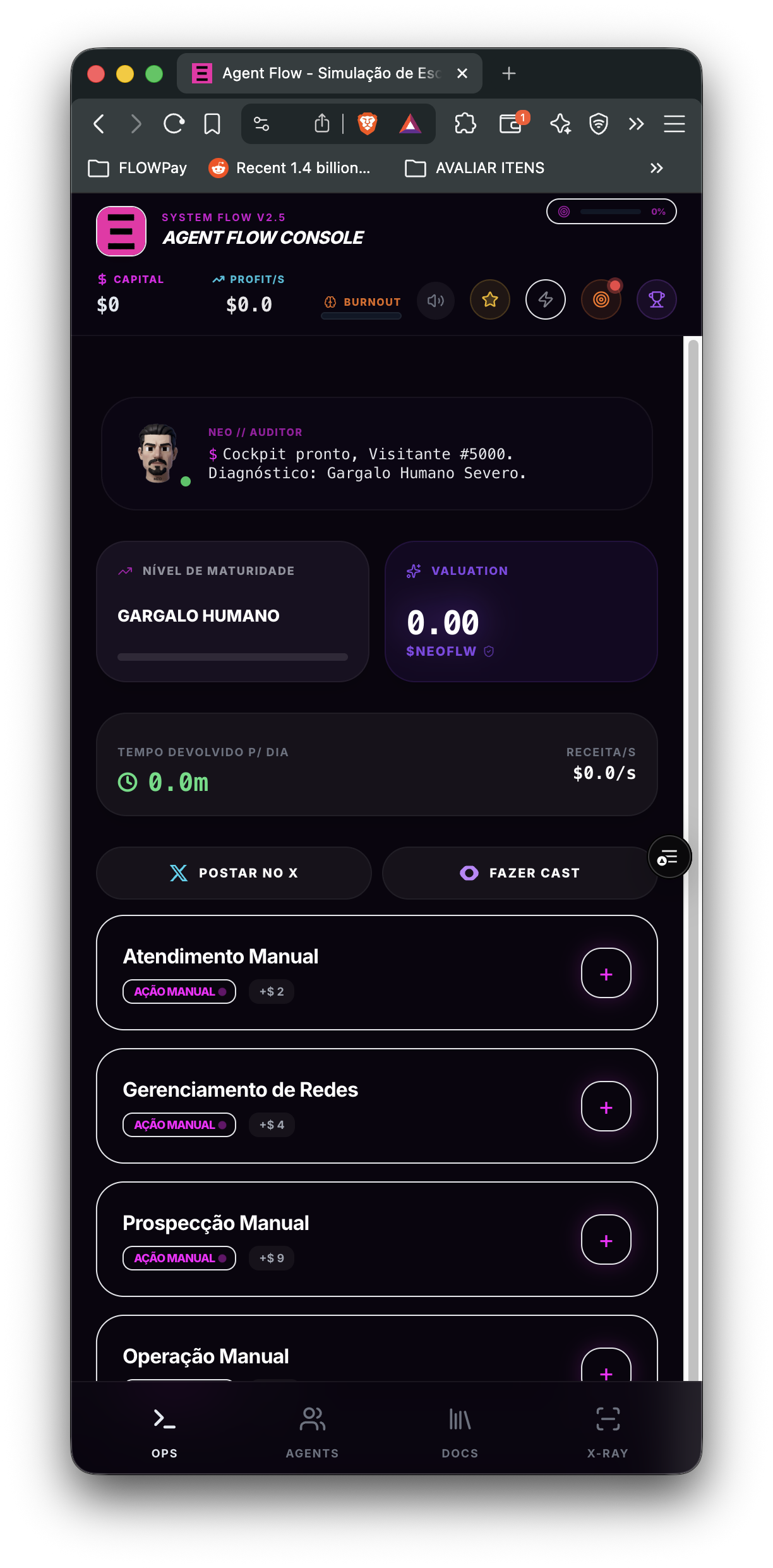Open the X-RAY view from bottom navigation
The image size is (773, 1568).
click(x=606, y=1434)
